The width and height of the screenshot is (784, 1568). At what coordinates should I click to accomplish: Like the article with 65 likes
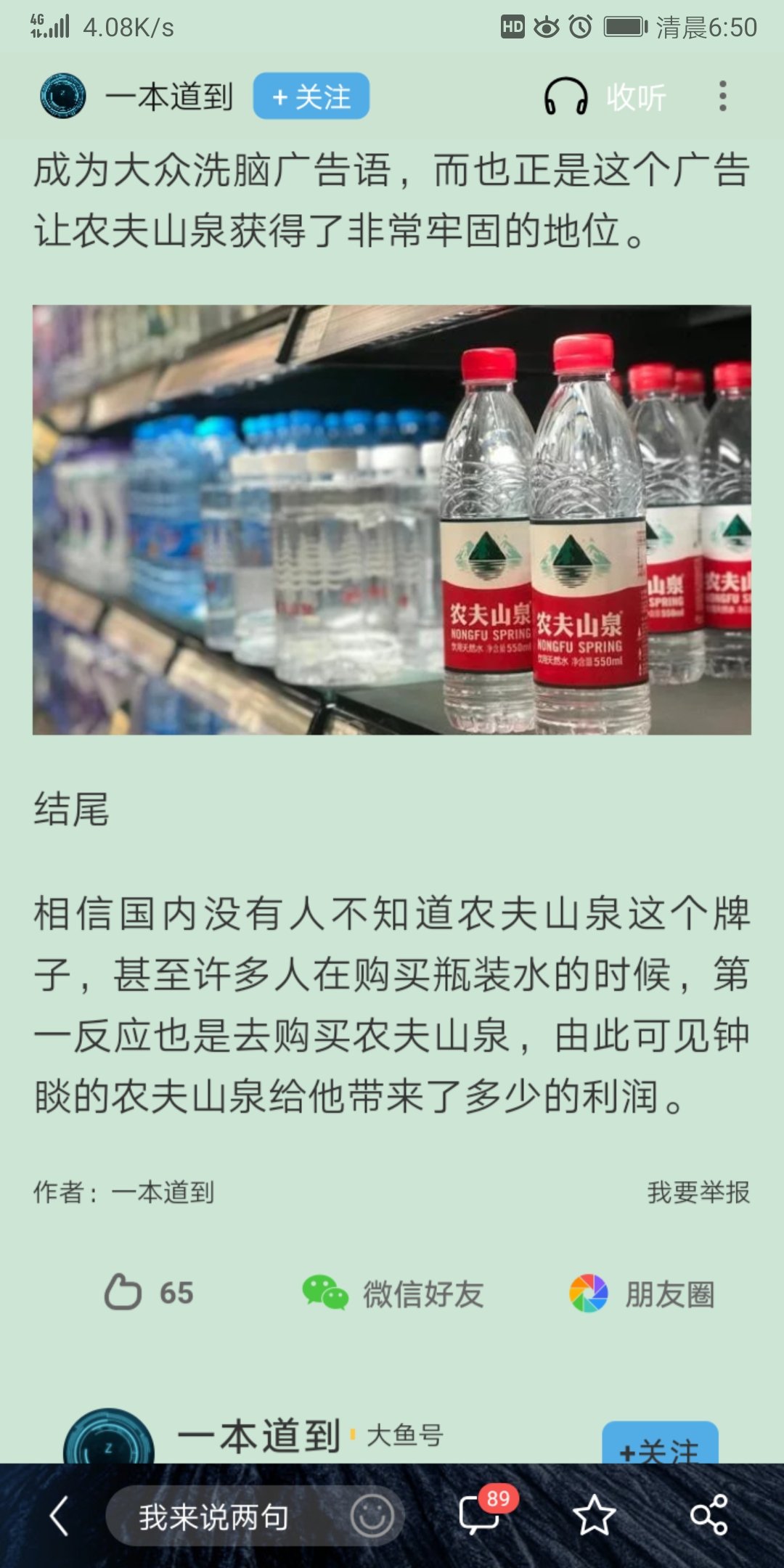point(149,1293)
